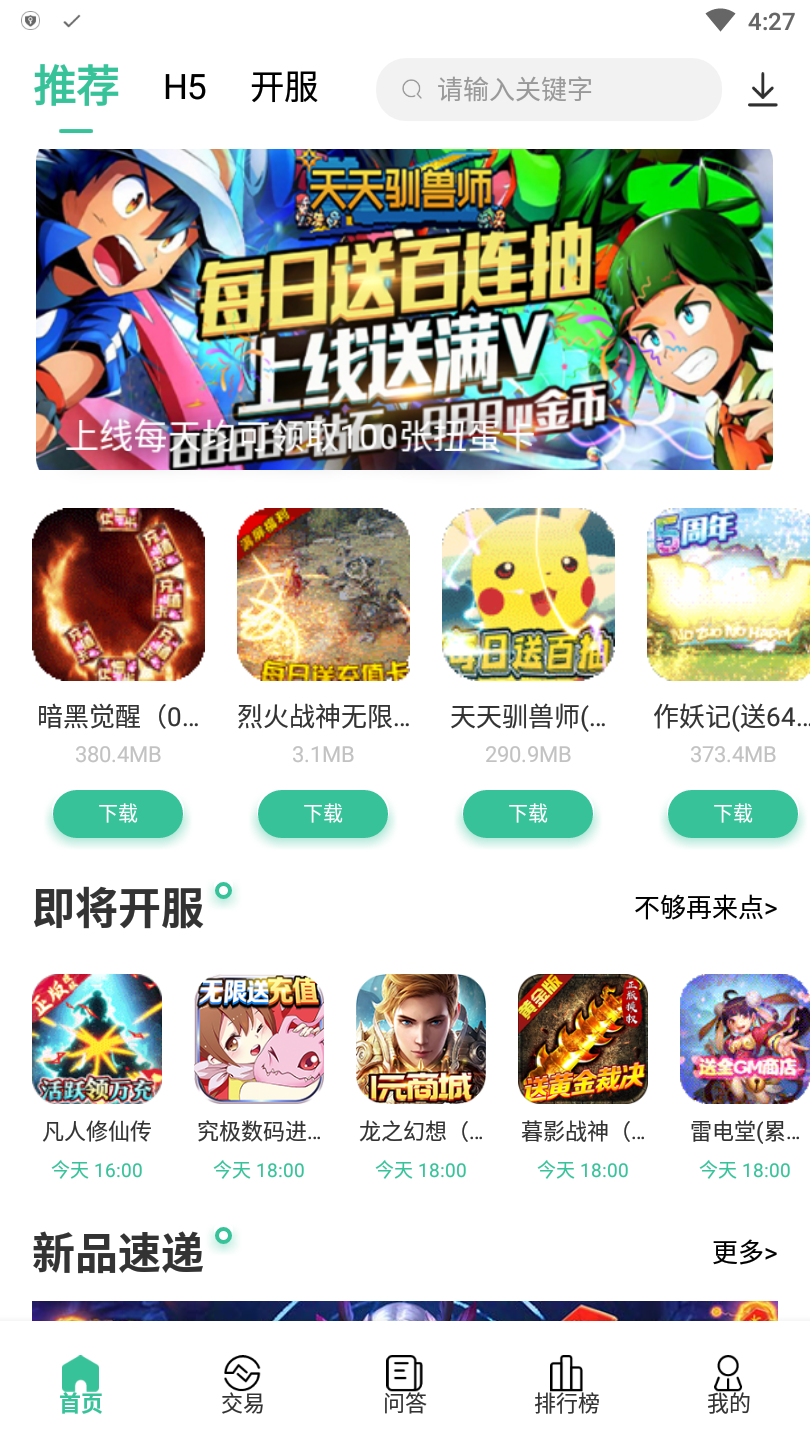This screenshot has height=1440, width=810.
Task: Click 更多 next to 新品速递
Action: pyautogui.click(x=743, y=1252)
